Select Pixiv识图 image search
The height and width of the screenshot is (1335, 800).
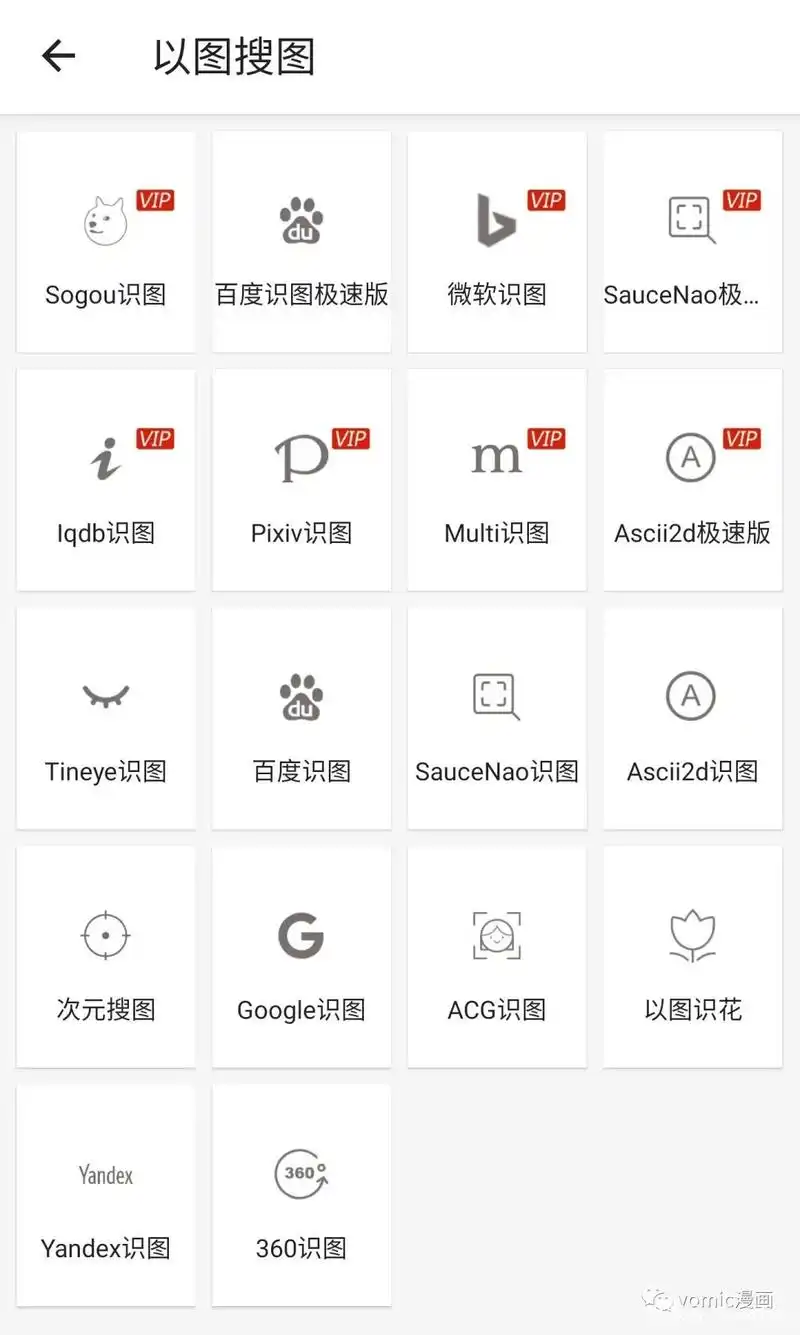click(x=300, y=480)
